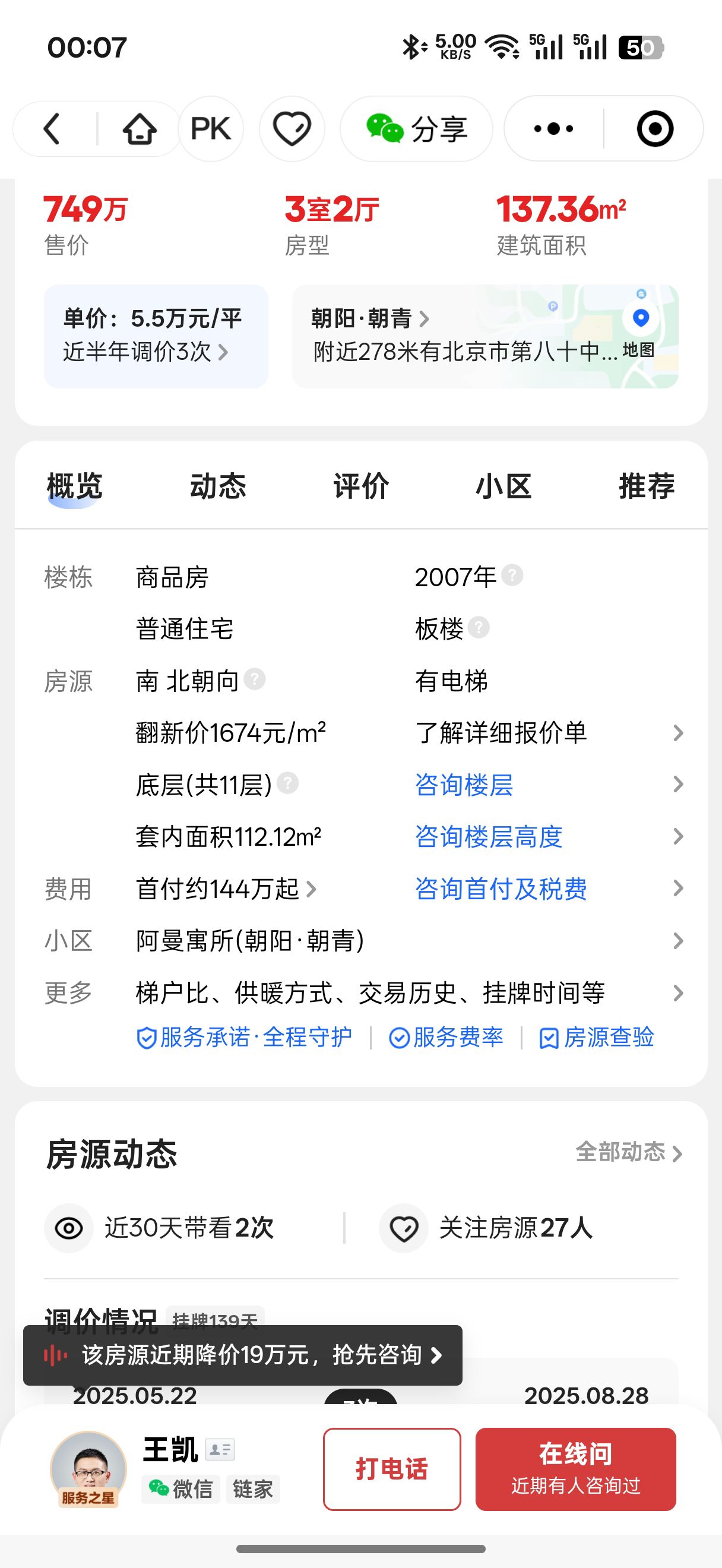Switch to the 评价 tab

tap(360, 486)
